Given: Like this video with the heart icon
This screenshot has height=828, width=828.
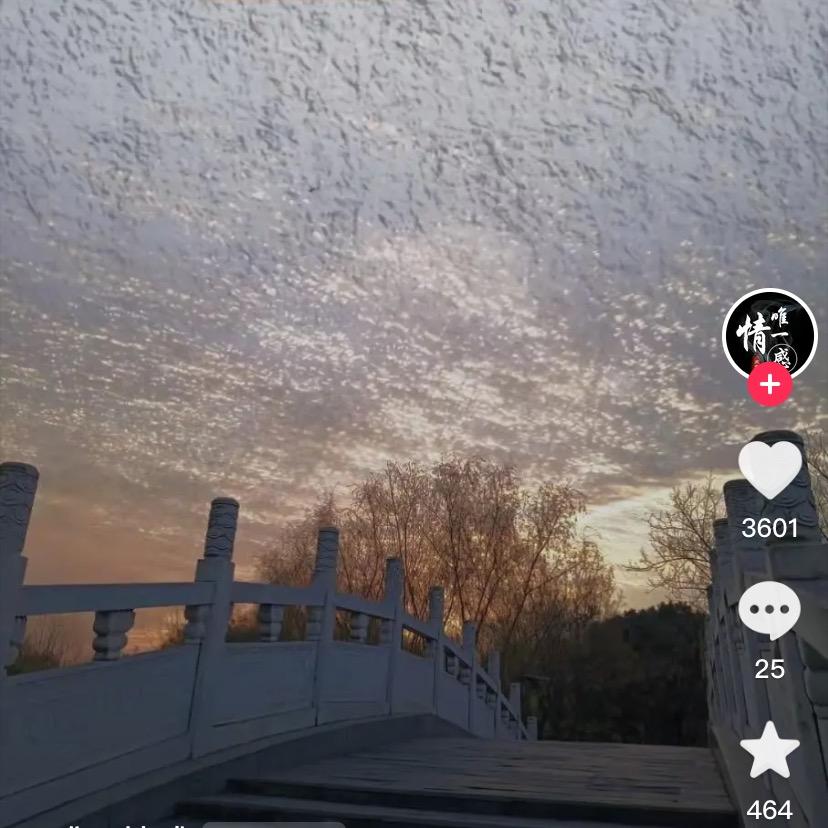Looking at the screenshot, I should 769,469.
